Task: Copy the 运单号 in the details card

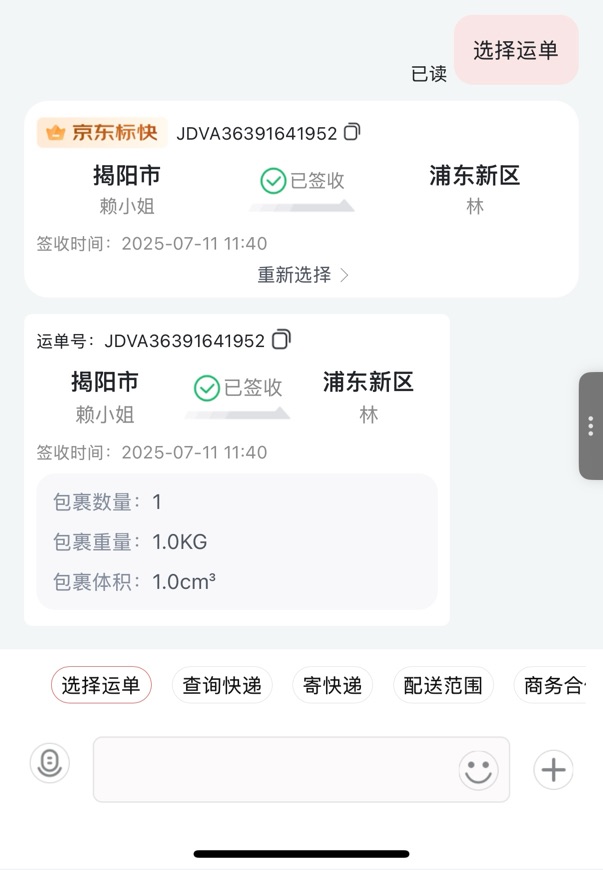Action: click(x=282, y=340)
